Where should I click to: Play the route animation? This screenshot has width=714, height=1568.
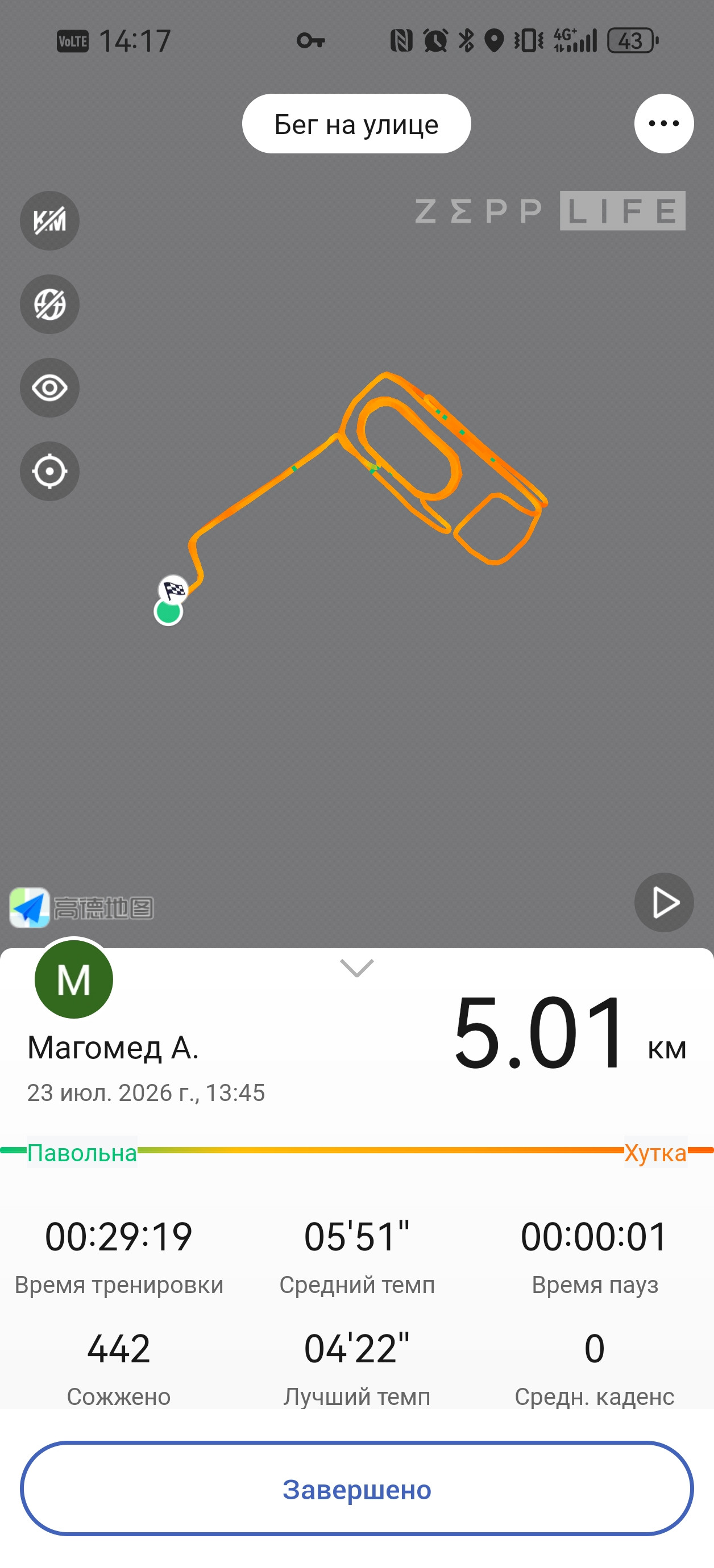(663, 902)
